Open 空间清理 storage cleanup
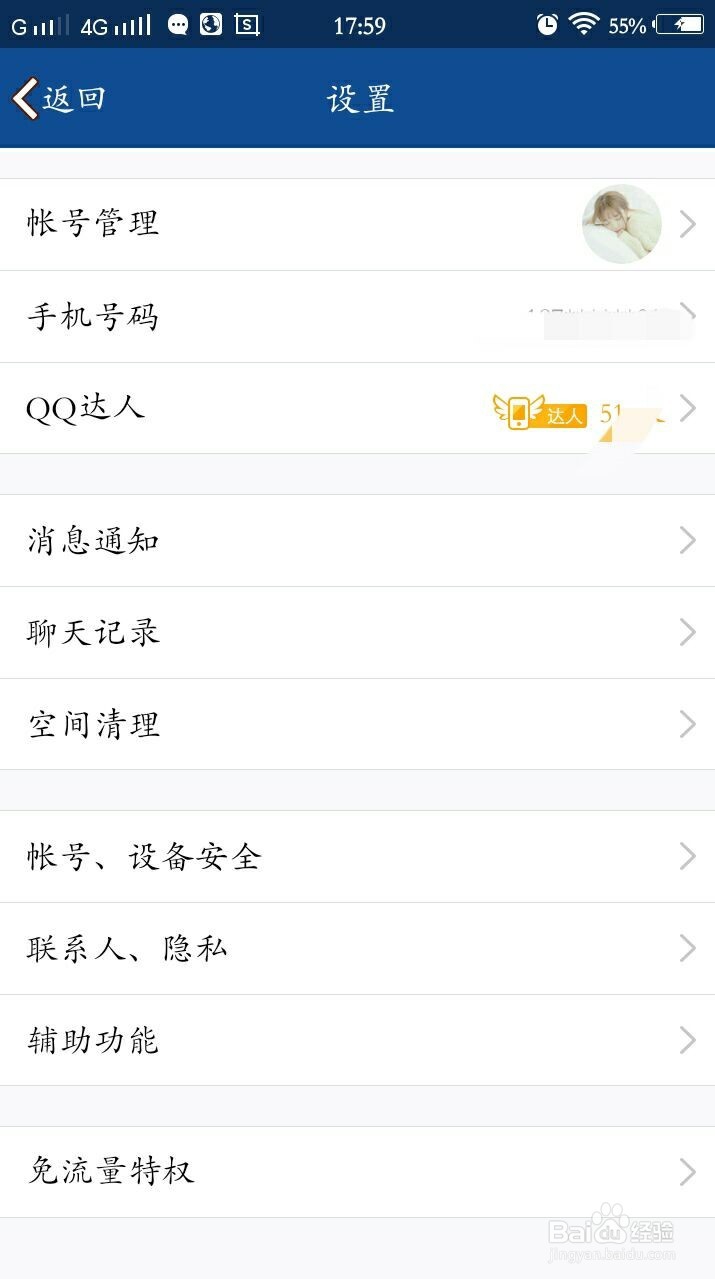 coord(357,725)
